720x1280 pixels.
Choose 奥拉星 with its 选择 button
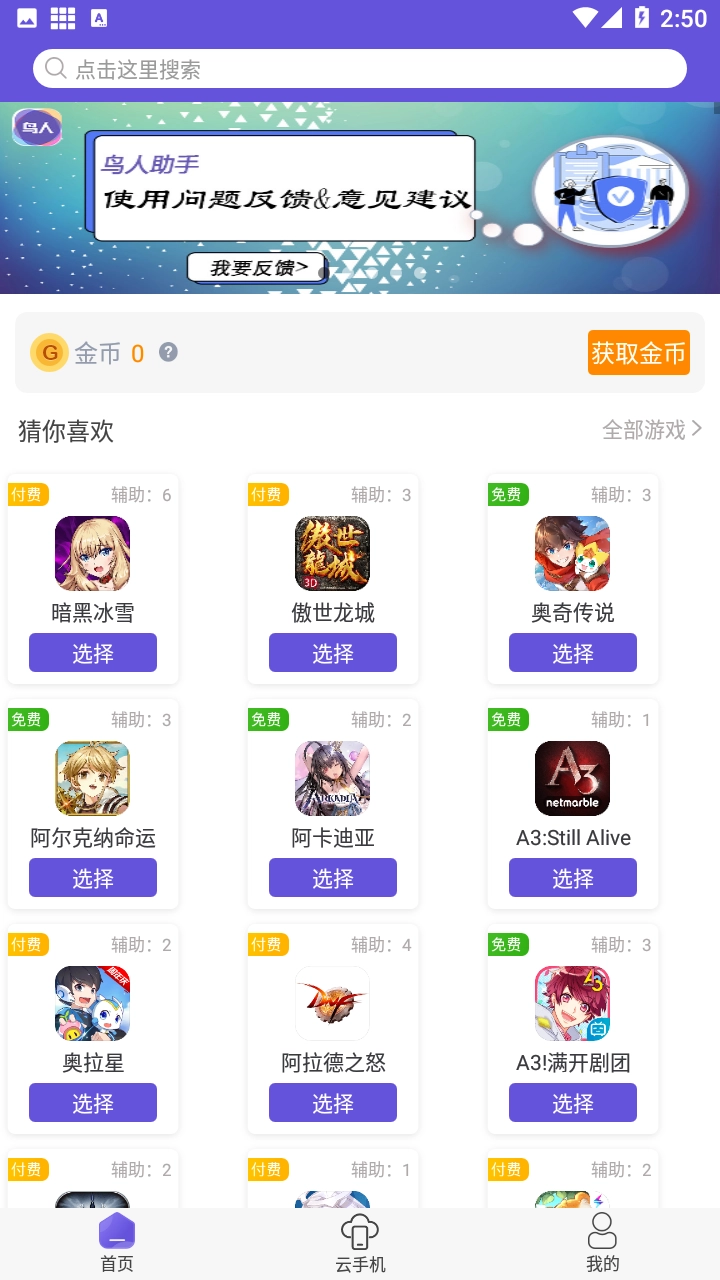93,1103
